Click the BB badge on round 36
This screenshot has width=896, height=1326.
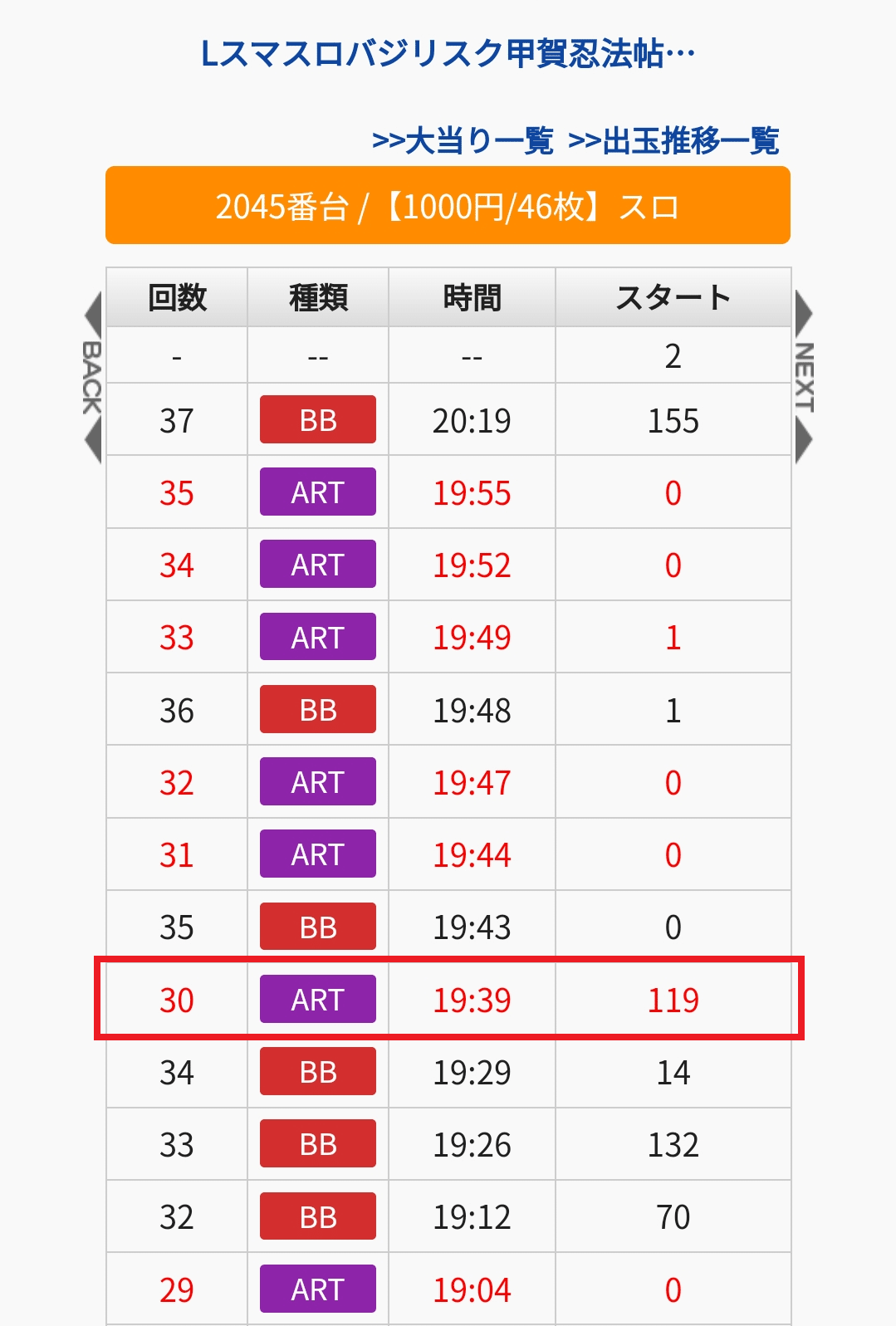(x=317, y=708)
